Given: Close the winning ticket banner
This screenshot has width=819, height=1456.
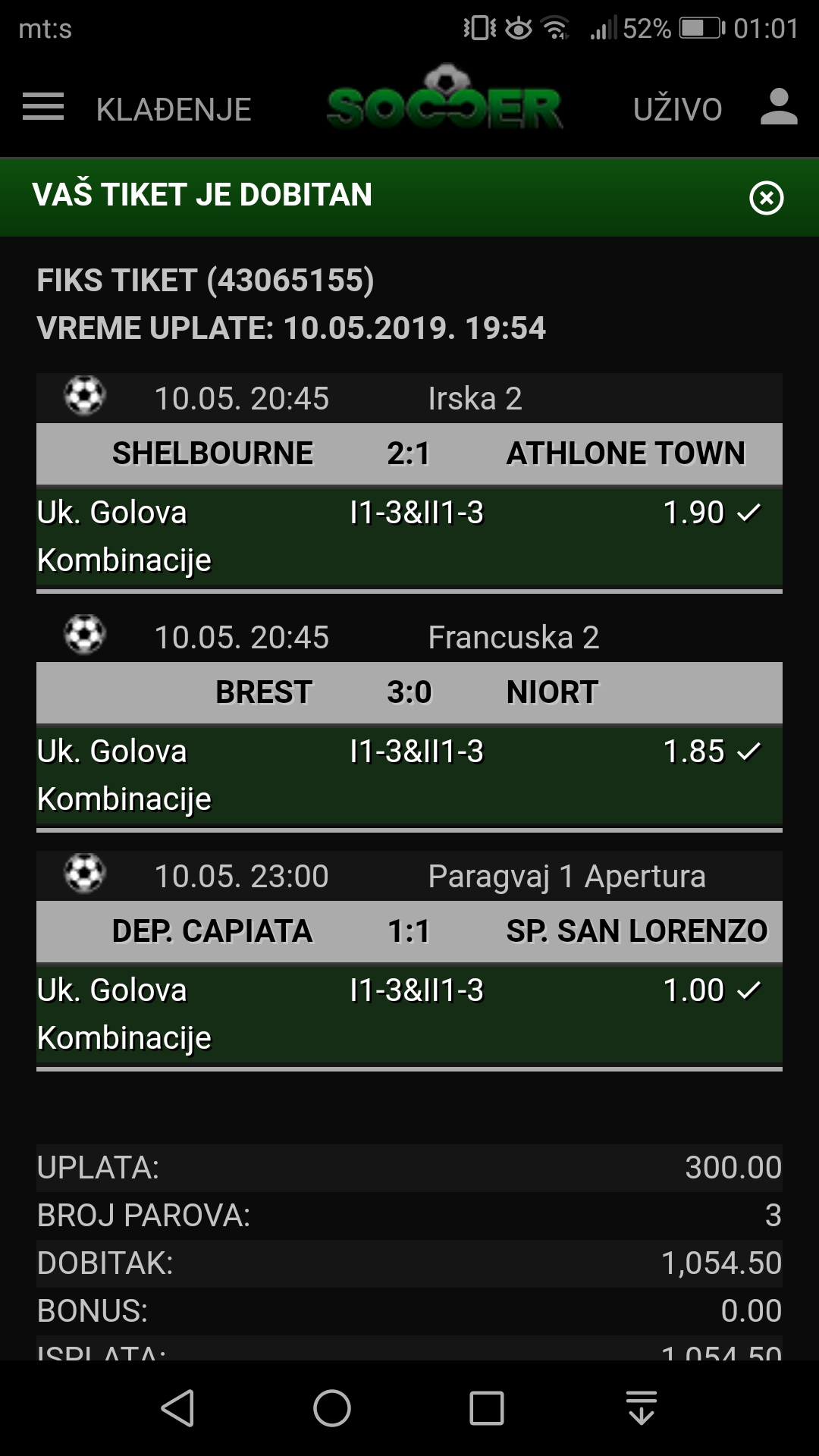Looking at the screenshot, I should pyautogui.click(x=767, y=198).
